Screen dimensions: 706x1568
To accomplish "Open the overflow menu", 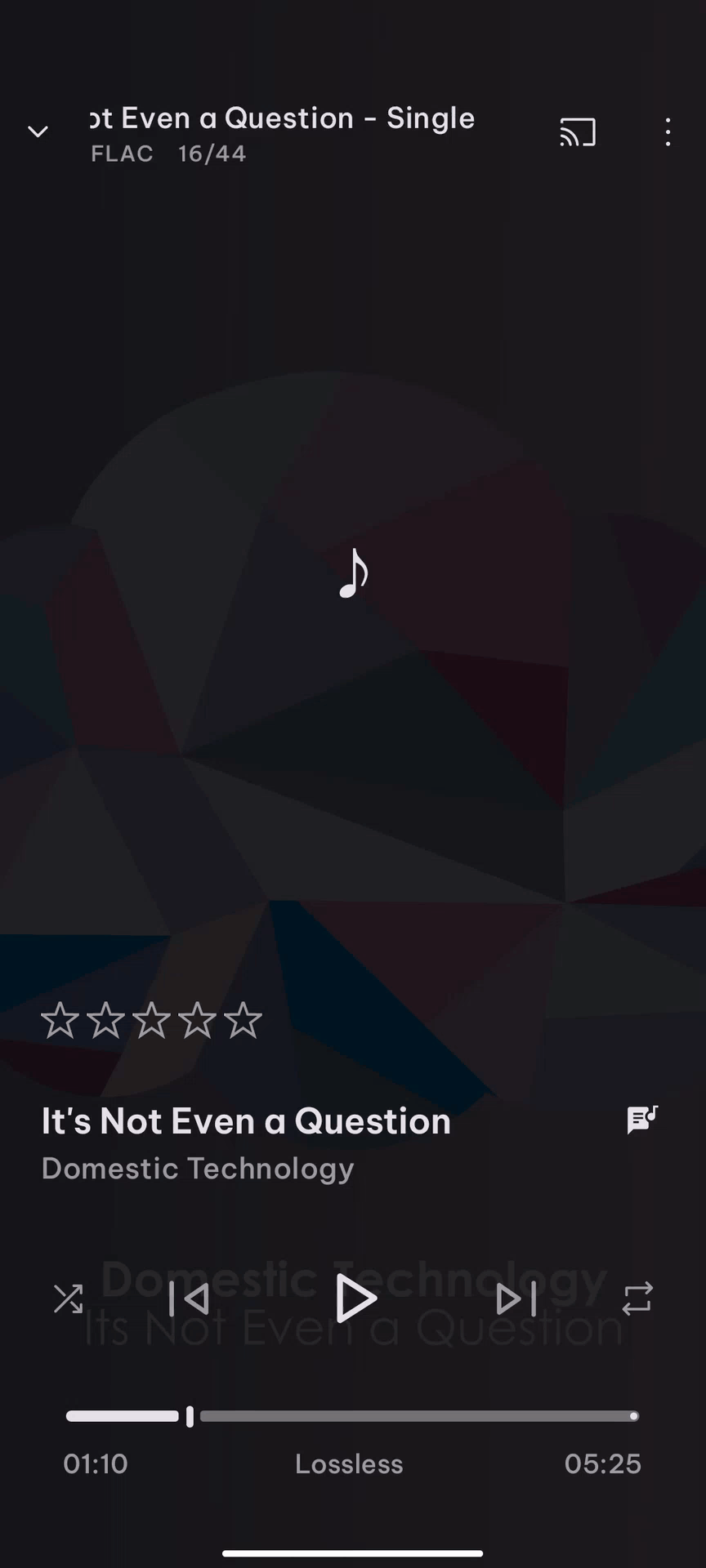I will (668, 132).
